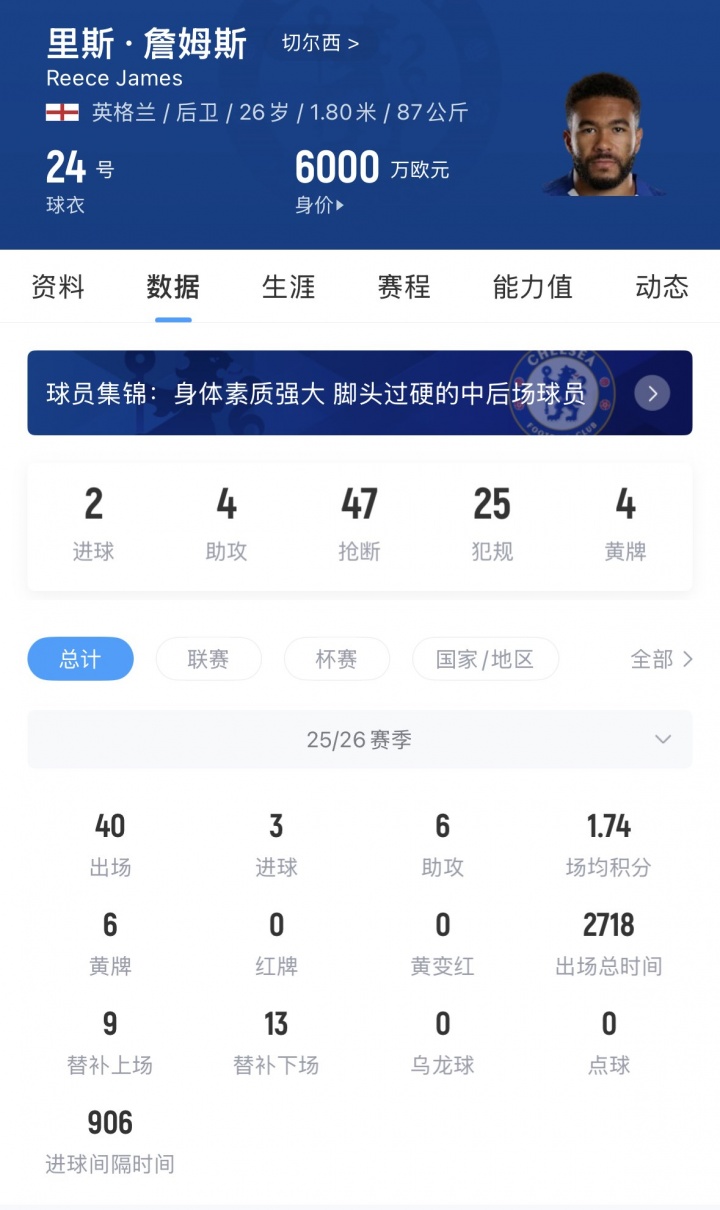Image resolution: width=720 pixels, height=1210 pixels.
Task: Go to the 能力值 tab
Action: (532, 287)
